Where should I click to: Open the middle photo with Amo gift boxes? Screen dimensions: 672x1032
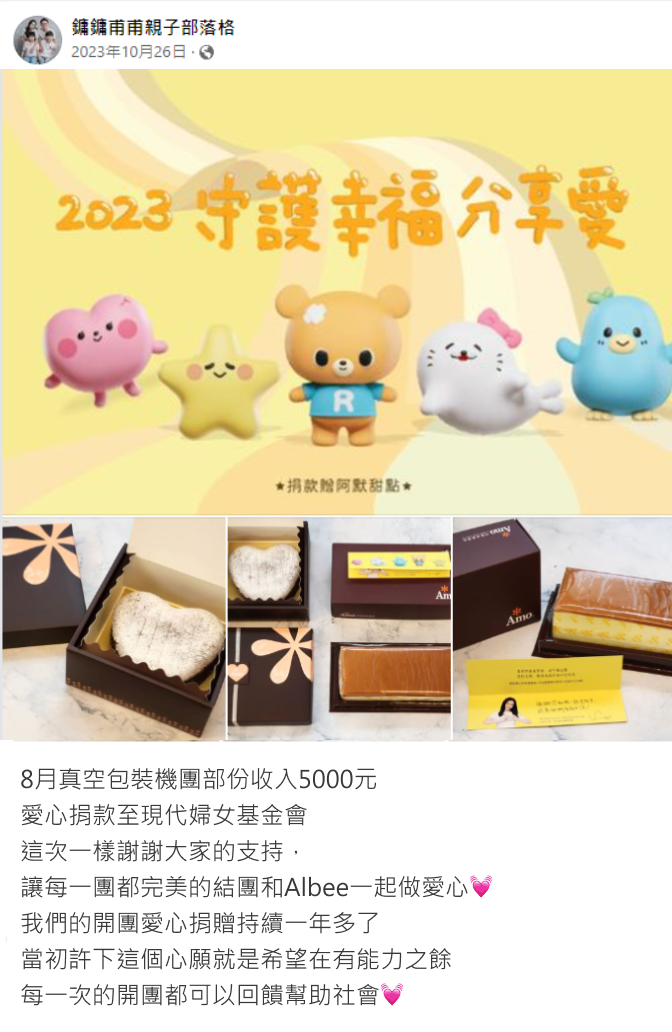click(x=339, y=628)
